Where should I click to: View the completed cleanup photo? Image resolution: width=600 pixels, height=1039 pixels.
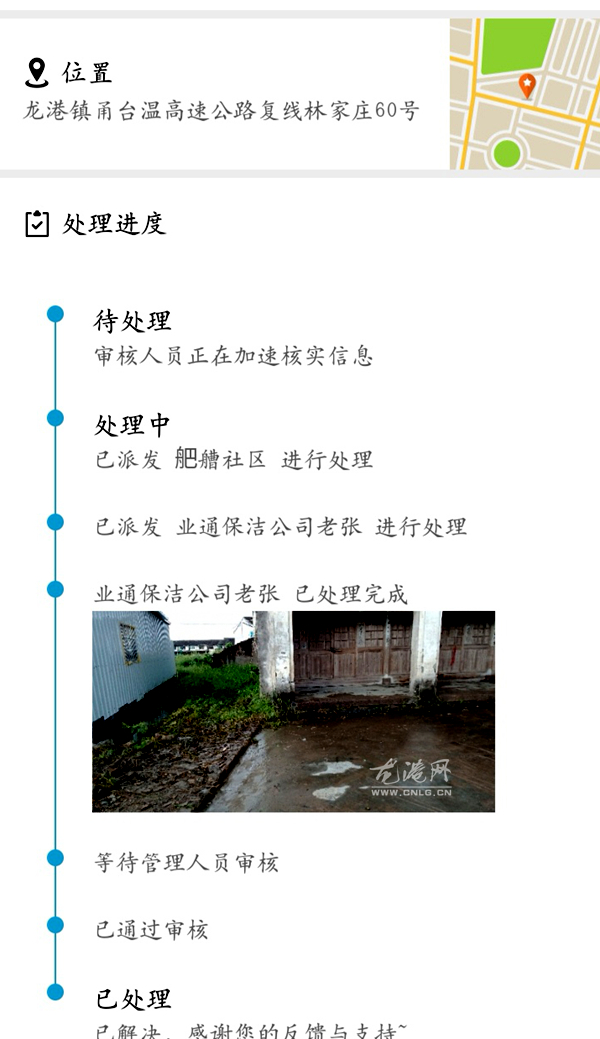293,711
